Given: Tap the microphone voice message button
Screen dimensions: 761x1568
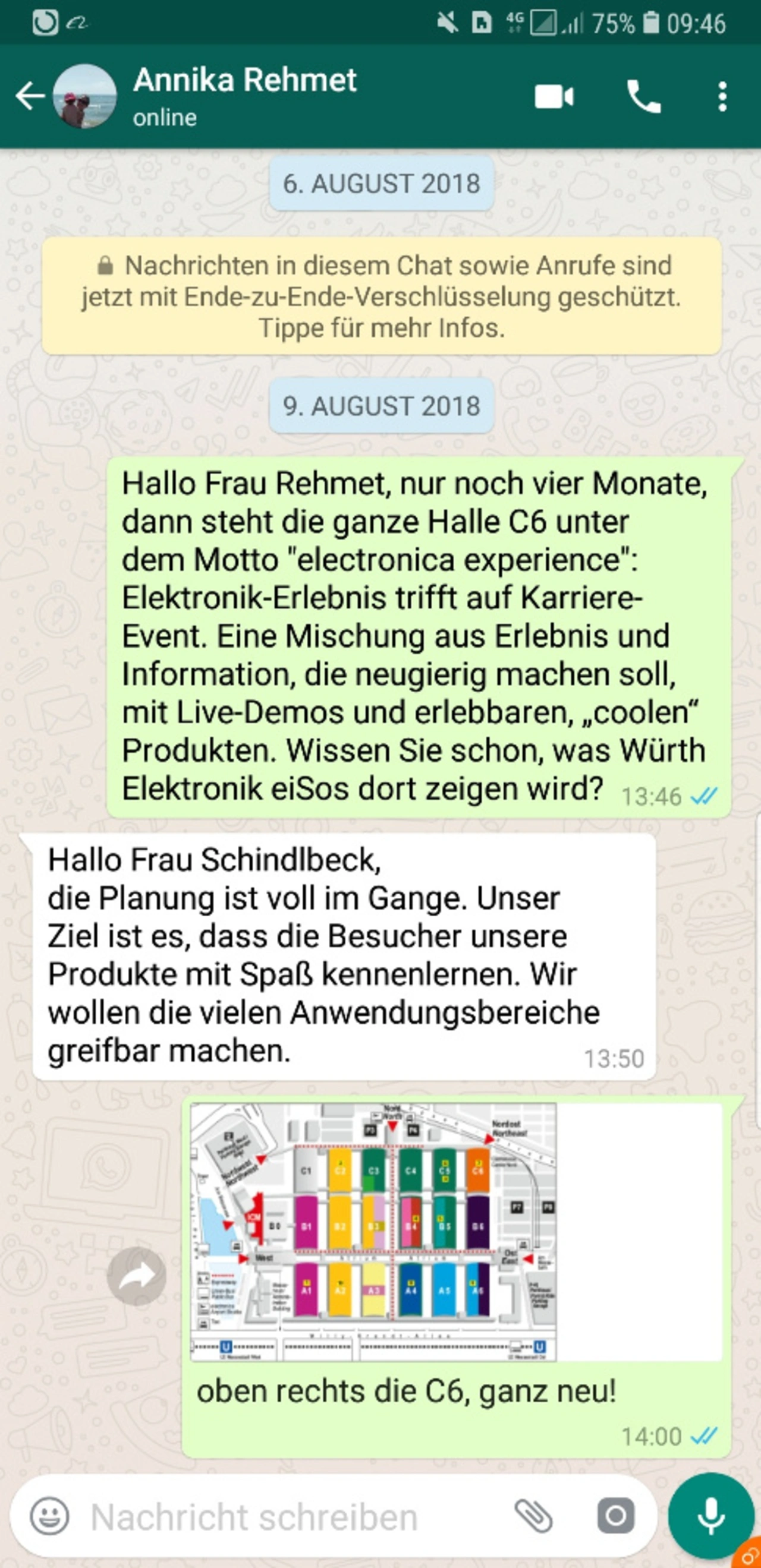Looking at the screenshot, I should coord(711,1516).
